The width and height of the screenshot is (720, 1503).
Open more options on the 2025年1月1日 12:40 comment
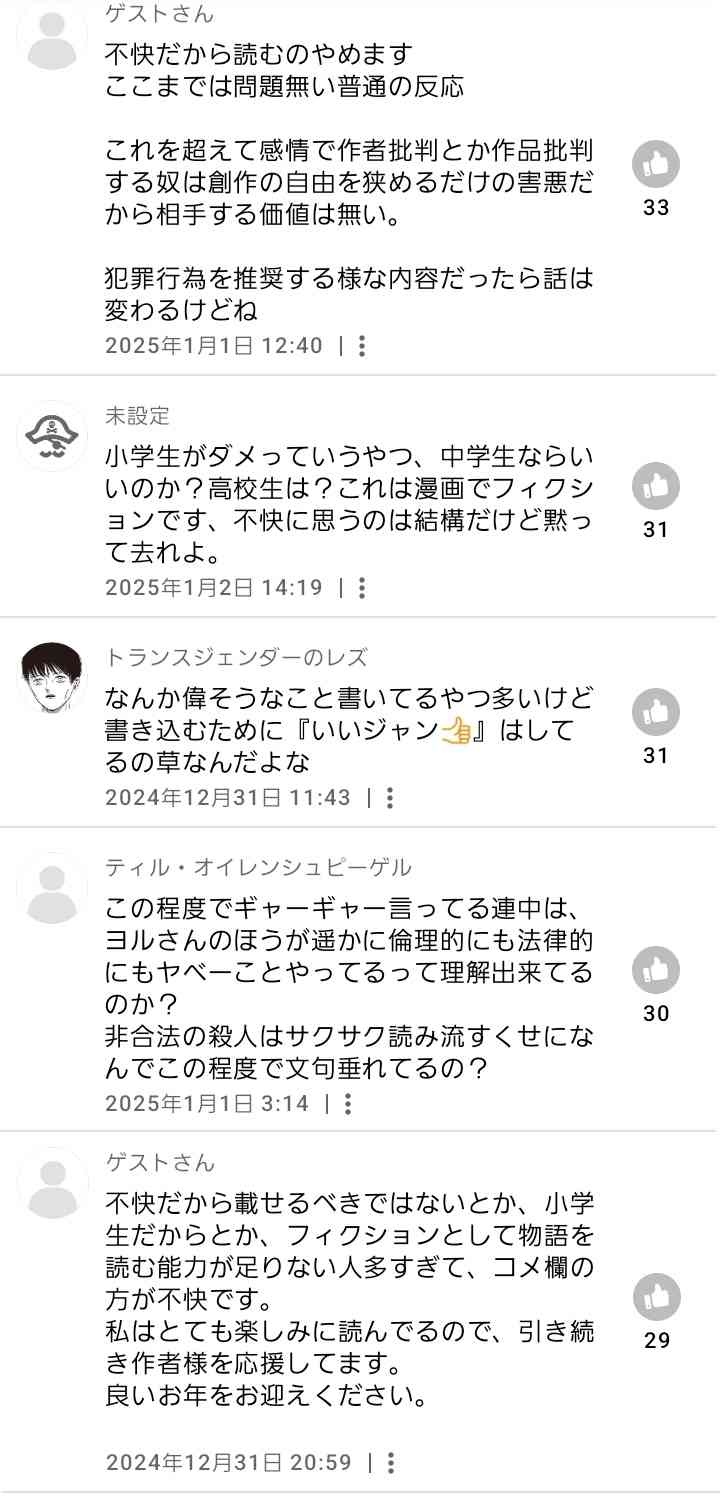click(362, 346)
